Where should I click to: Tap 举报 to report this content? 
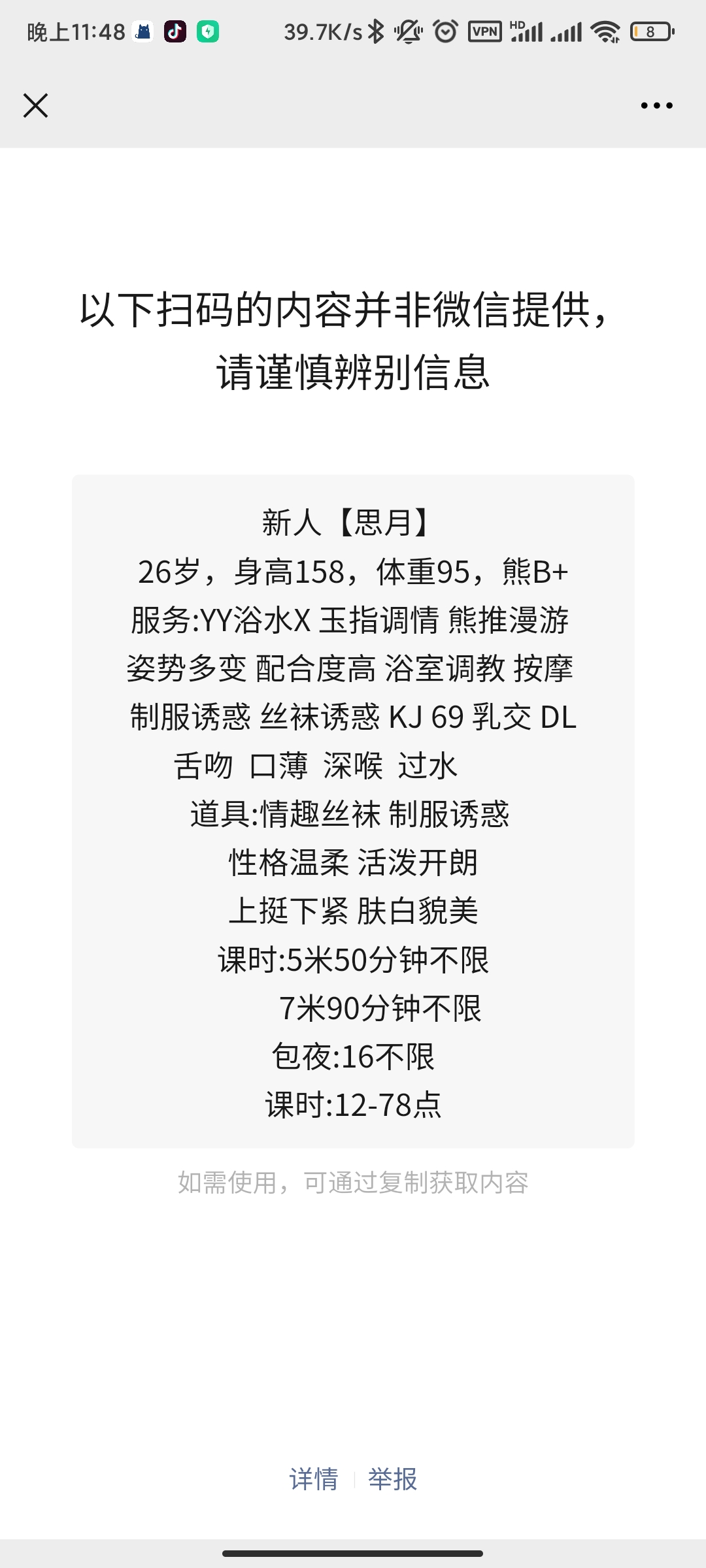[x=392, y=1479]
